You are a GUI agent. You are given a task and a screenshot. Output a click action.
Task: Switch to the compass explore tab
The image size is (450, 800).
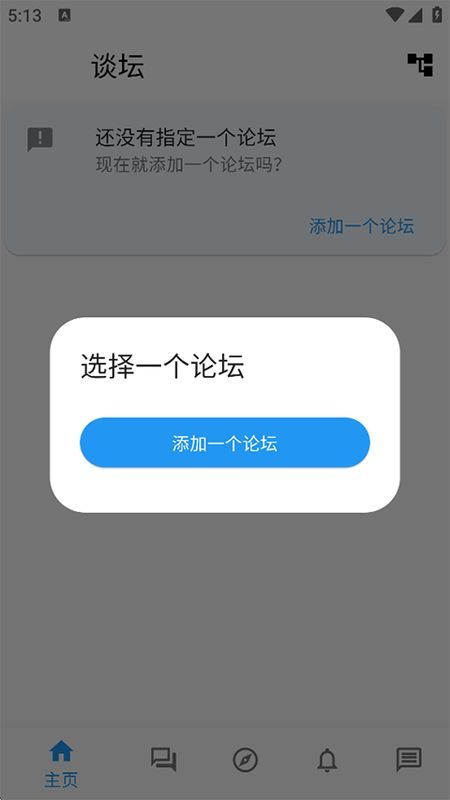point(245,760)
